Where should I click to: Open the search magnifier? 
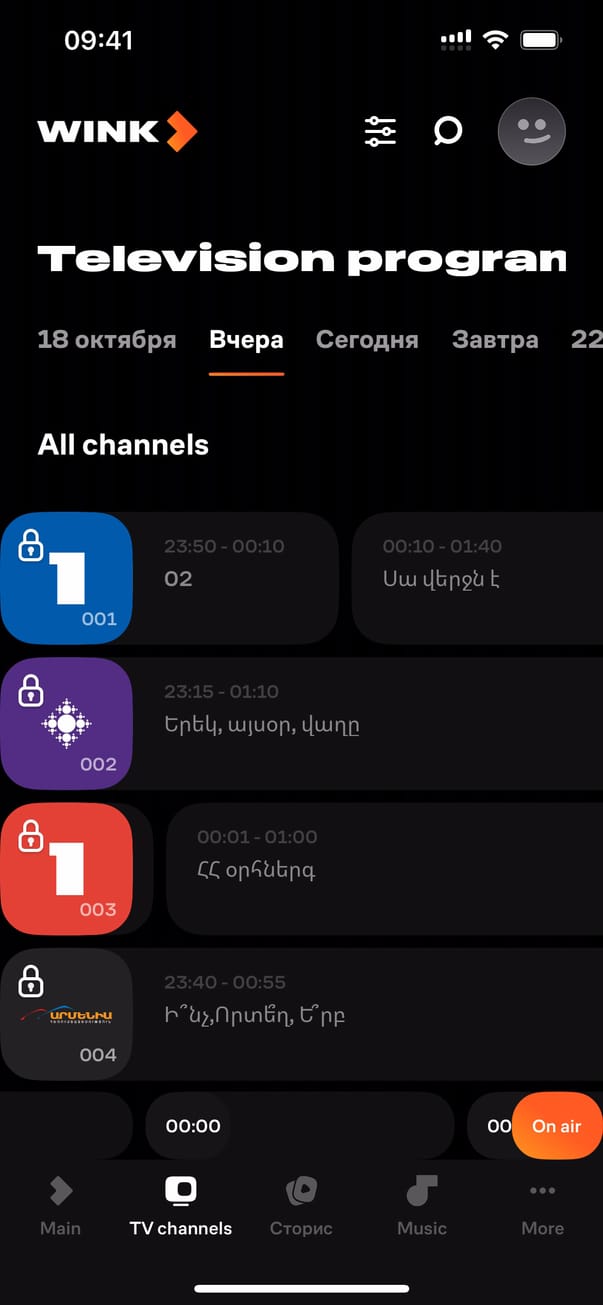tap(448, 131)
